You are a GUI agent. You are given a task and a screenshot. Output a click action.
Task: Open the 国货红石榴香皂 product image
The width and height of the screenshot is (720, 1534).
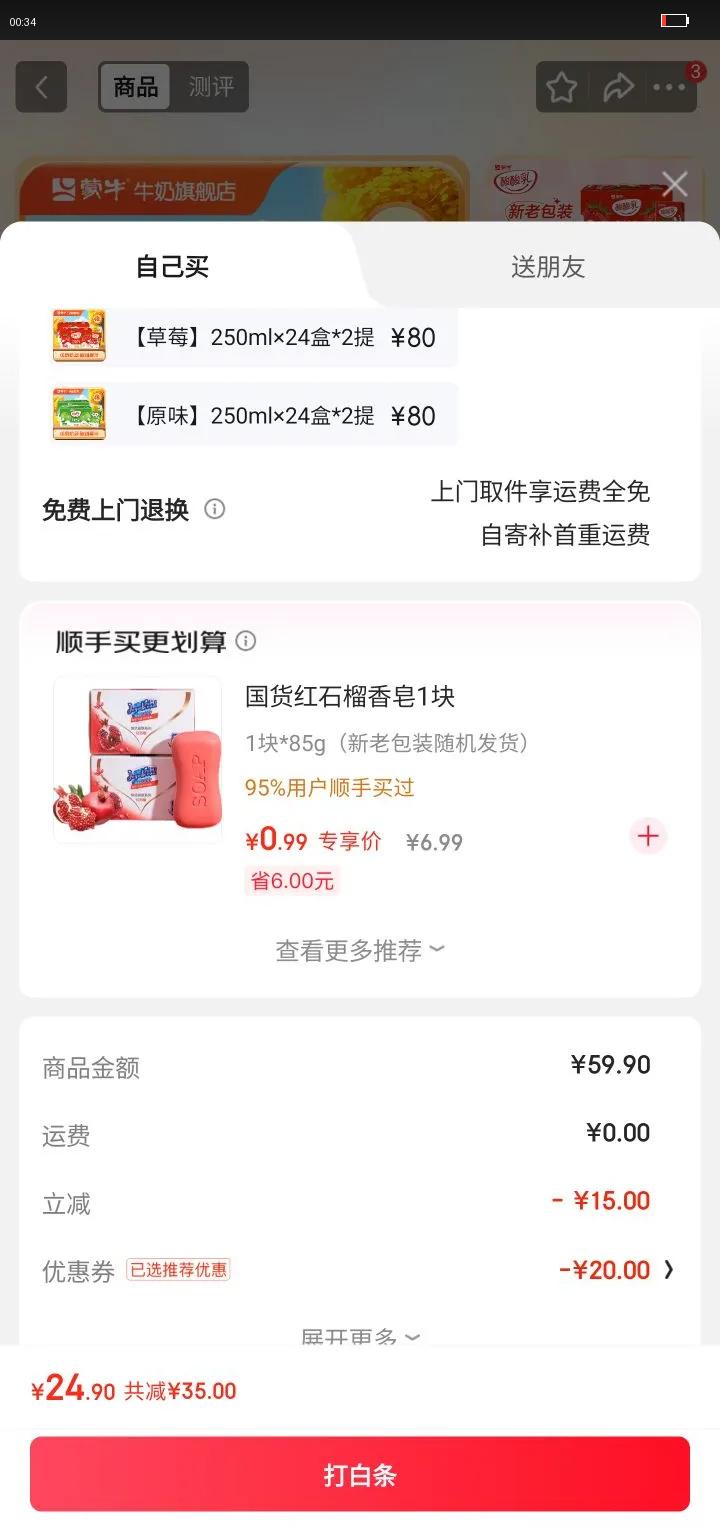(x=138, y=760)
